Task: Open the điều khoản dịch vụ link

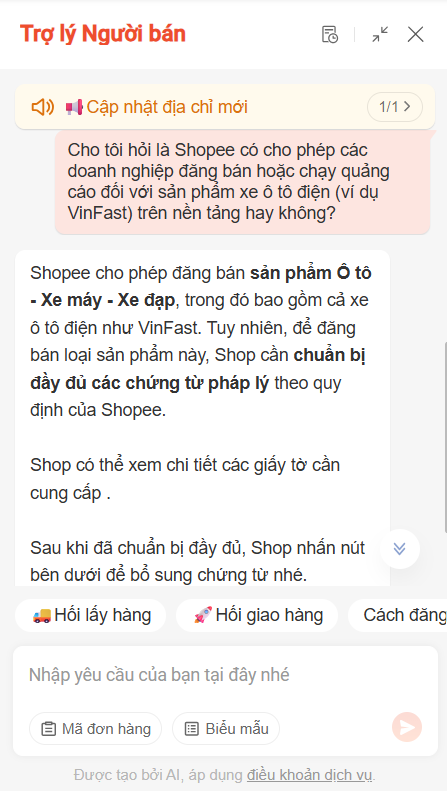Action: (x=310, y=774)
